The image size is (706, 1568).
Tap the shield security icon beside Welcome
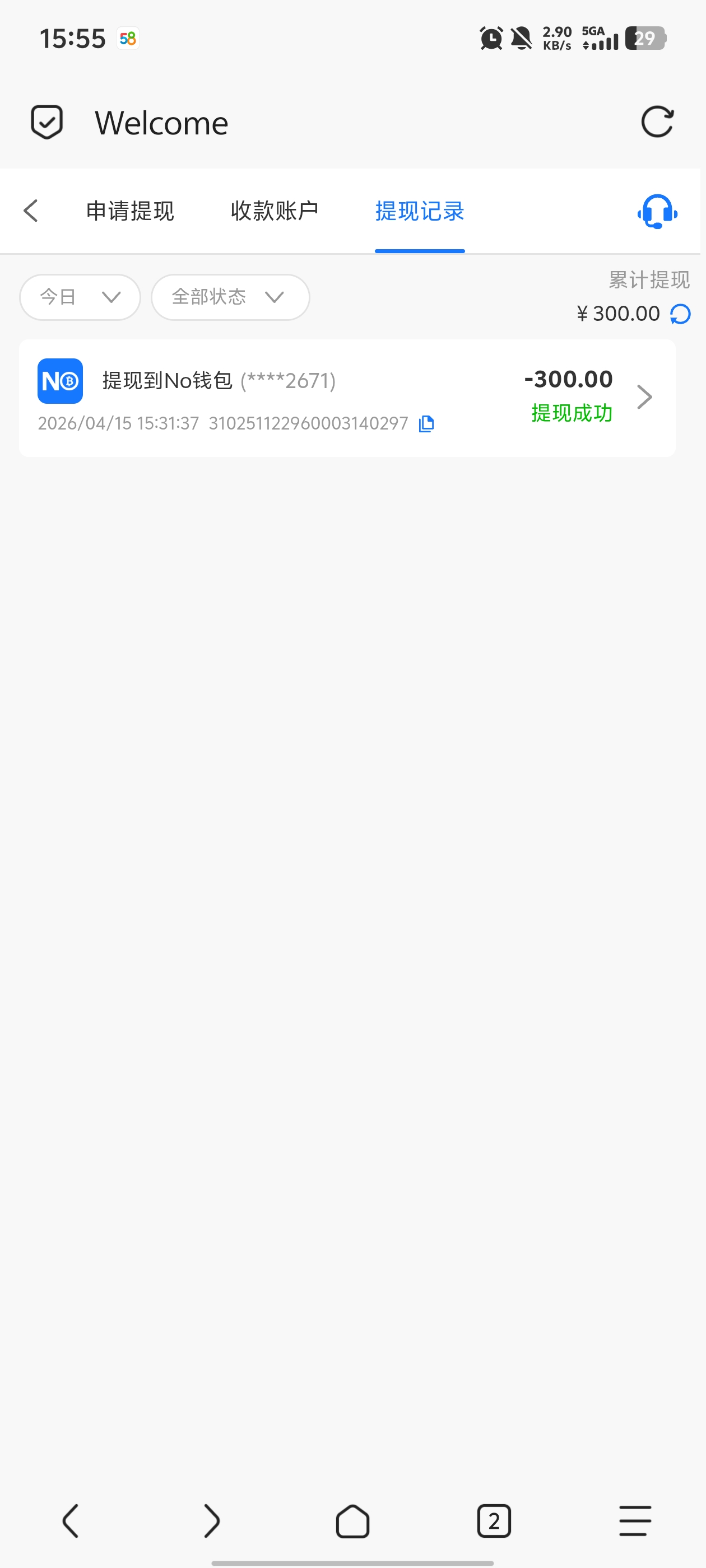(47, 122)
